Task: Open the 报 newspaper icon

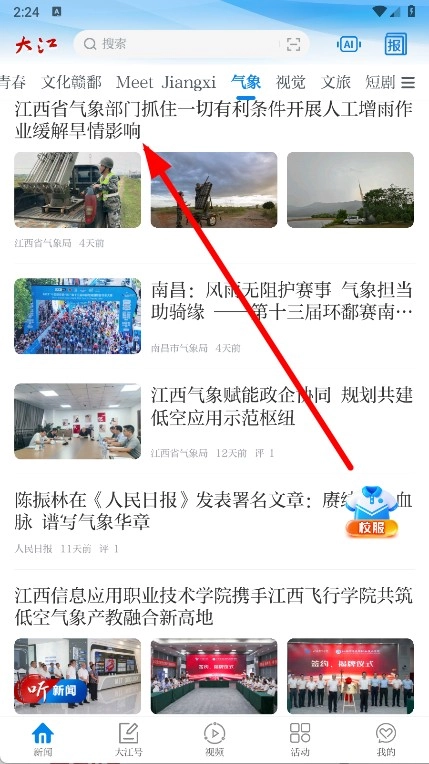Action: coord(395,44)
